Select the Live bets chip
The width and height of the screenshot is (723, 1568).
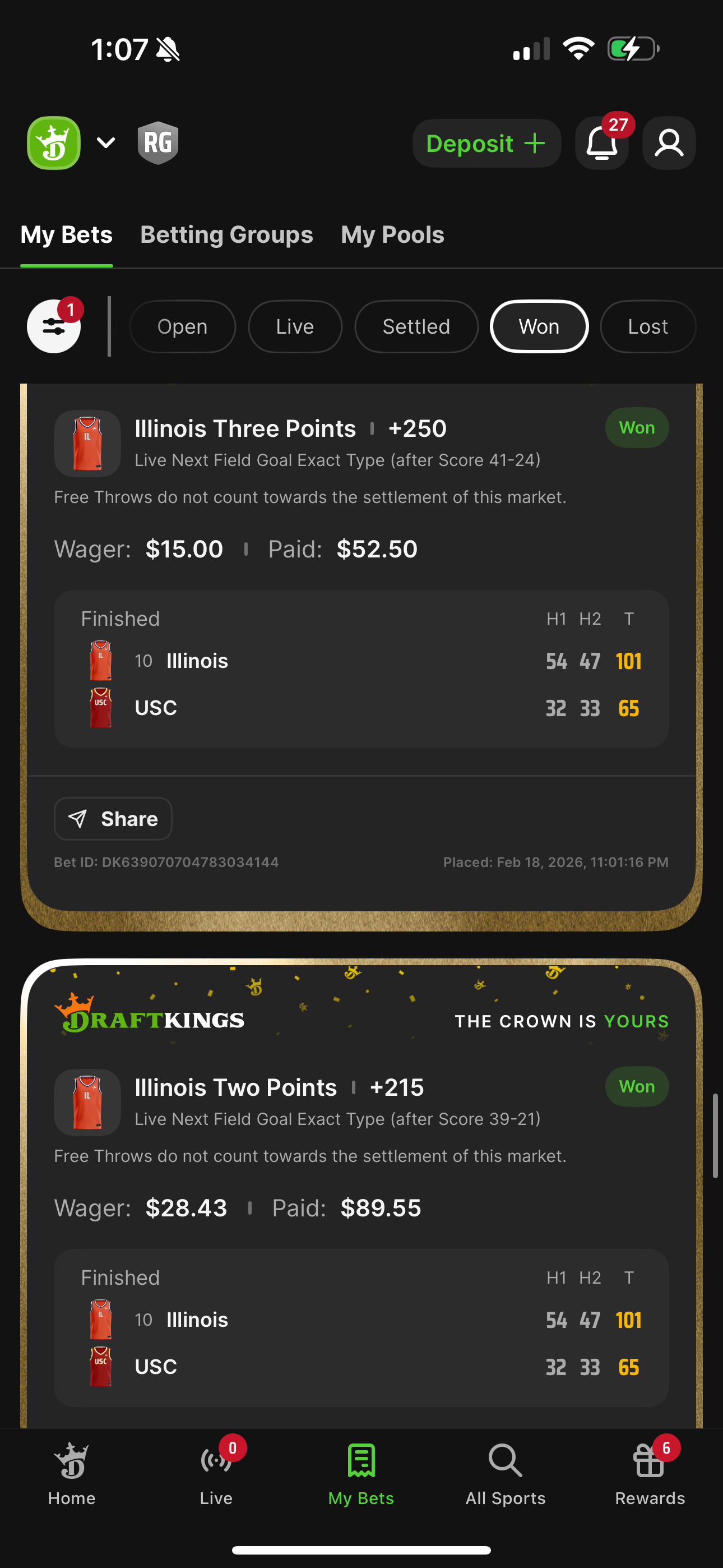pyautogui.click(x=295, y=327)
